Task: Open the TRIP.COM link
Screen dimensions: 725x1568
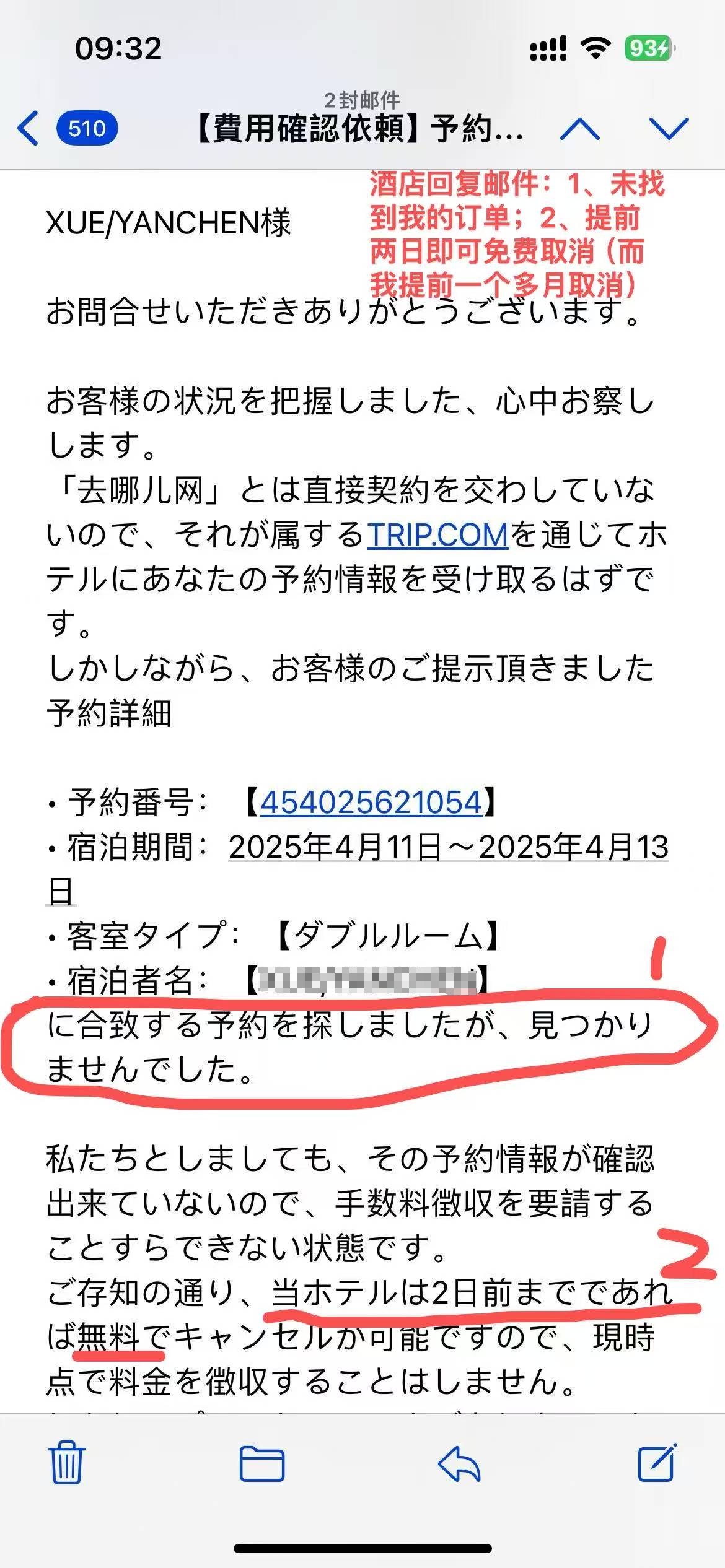Action: (x=437, y=534)
